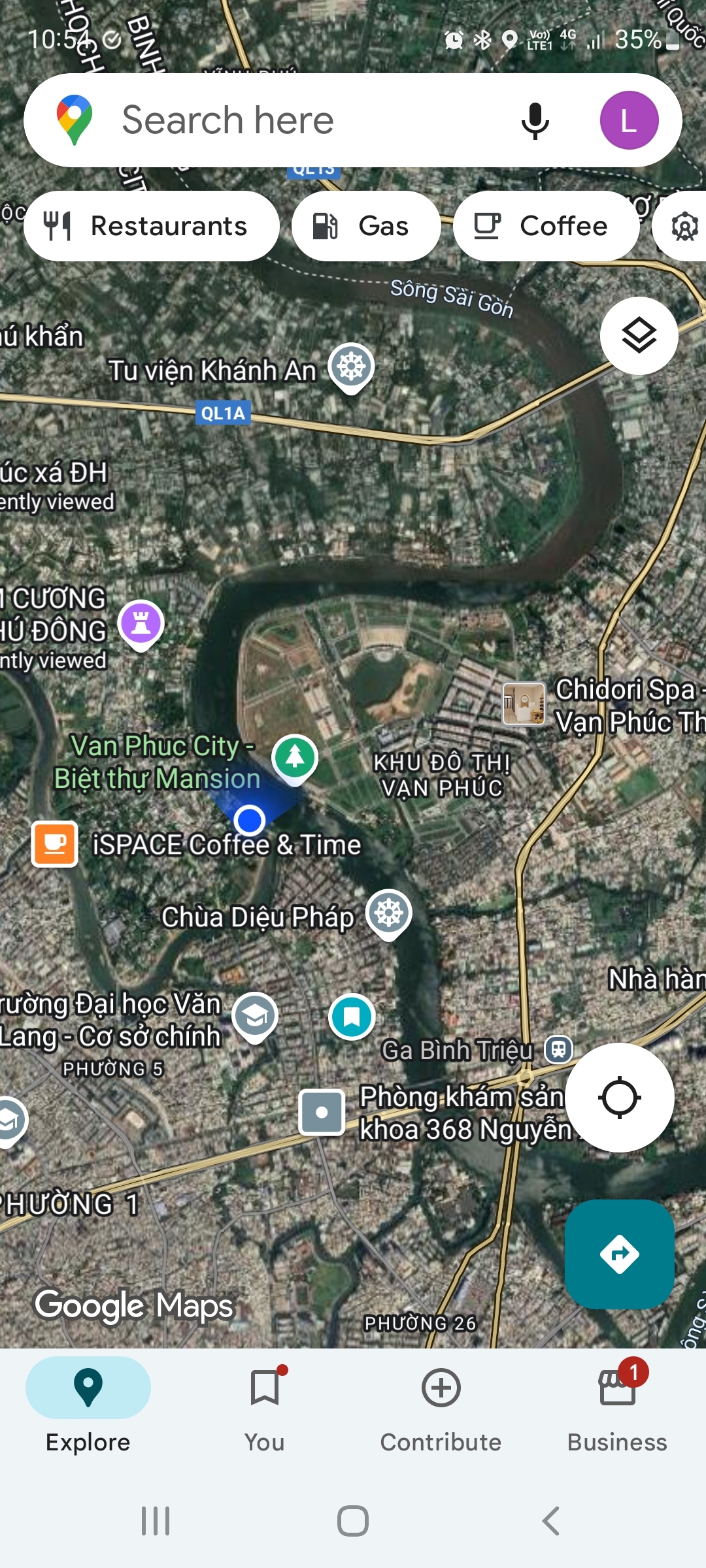The height and width of the screenshot is (1568, 706).
Task: Switch to the You tab
Action: click(x=265, y=1407)
